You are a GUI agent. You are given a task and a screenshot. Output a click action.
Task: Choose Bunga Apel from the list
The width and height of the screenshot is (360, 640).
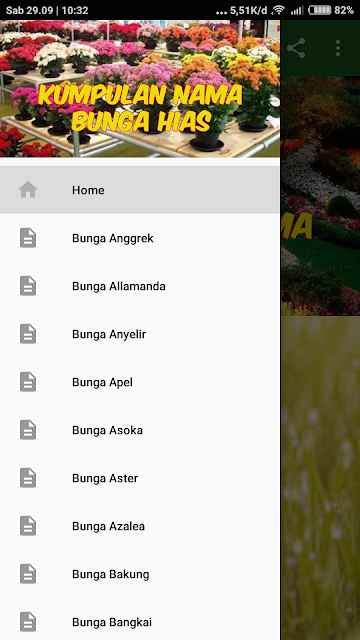click(x=140, y=382)
